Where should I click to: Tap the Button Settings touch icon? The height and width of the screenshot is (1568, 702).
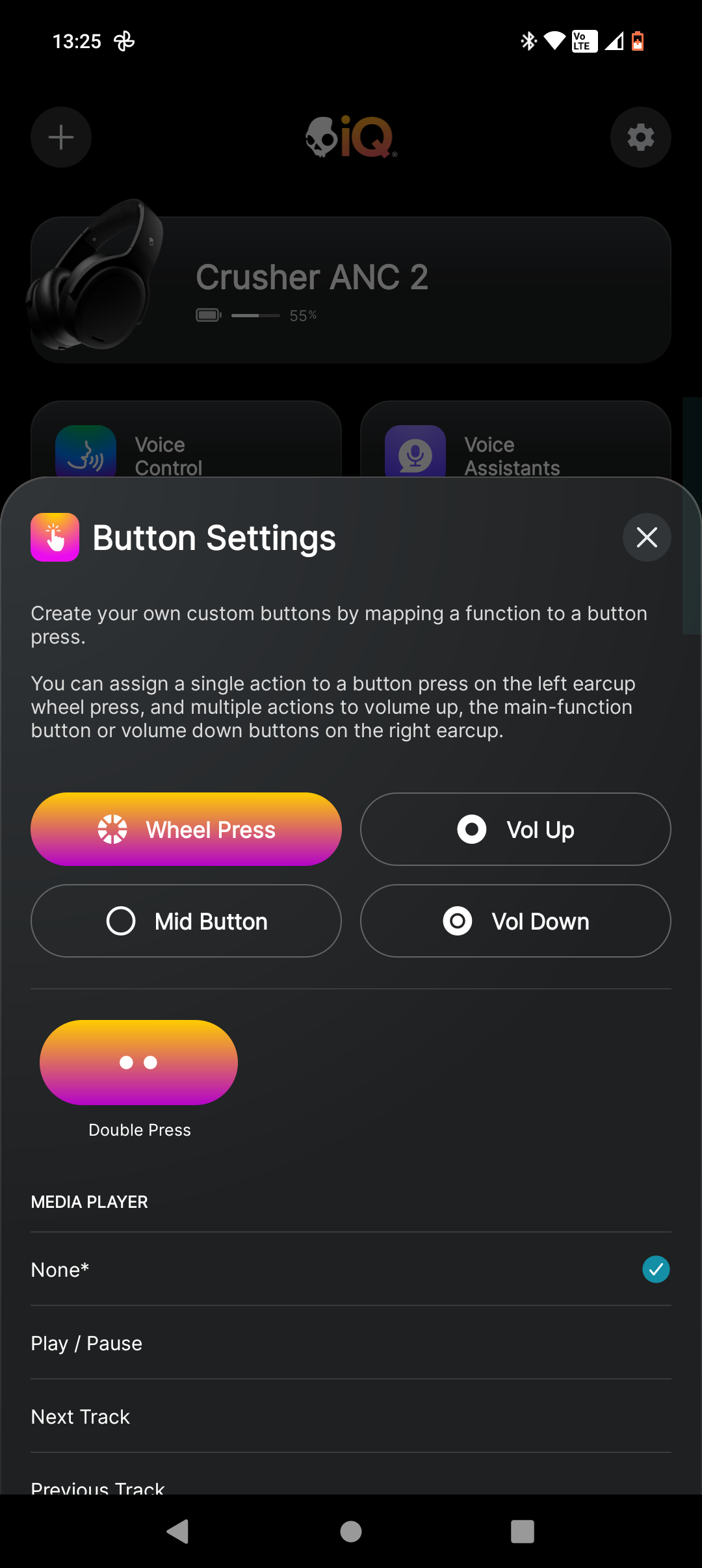(55, 537)
